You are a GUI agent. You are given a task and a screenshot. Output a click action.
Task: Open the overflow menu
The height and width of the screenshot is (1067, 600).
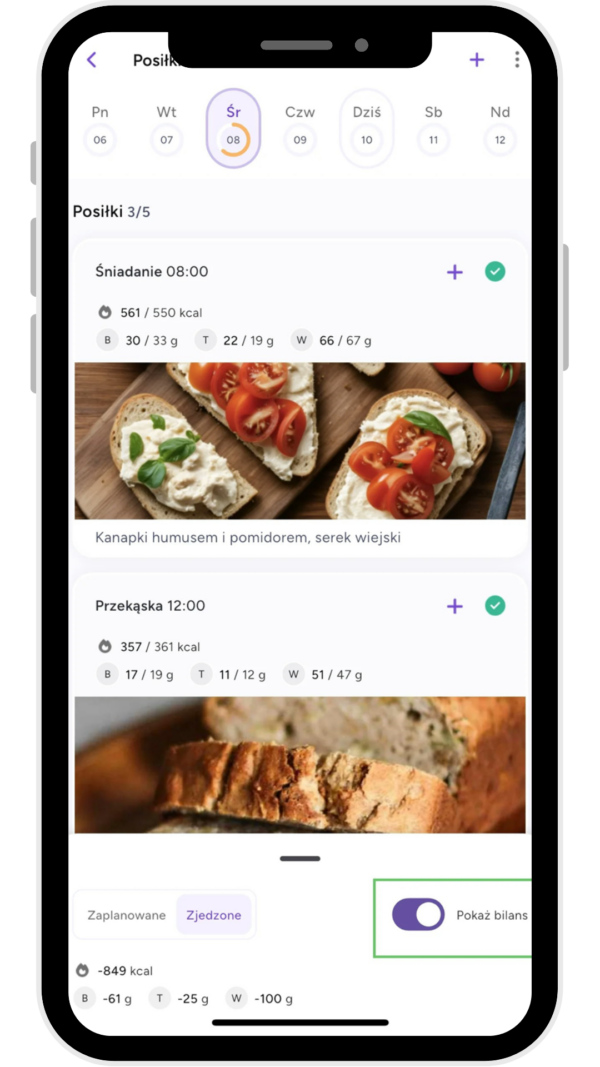(x=516, y=60)
